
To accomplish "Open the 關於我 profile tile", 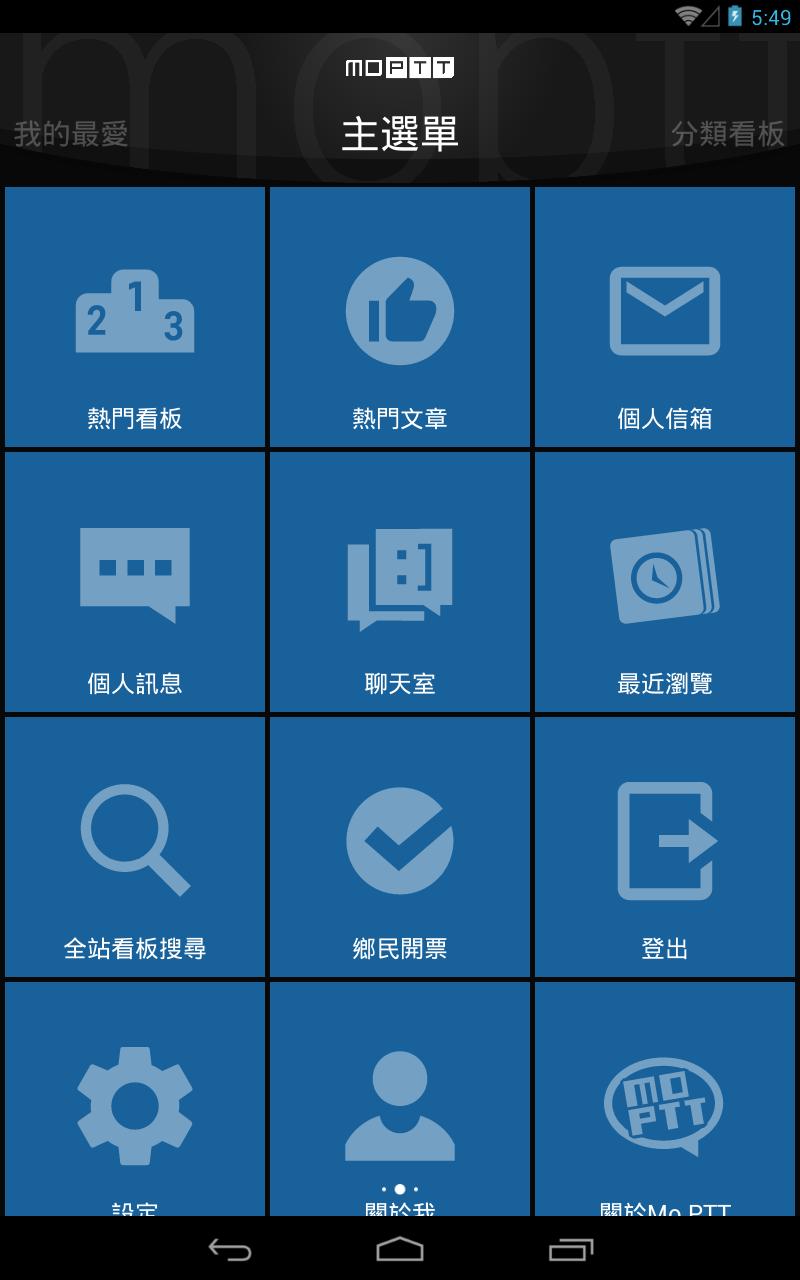I will click(400, 1099).
